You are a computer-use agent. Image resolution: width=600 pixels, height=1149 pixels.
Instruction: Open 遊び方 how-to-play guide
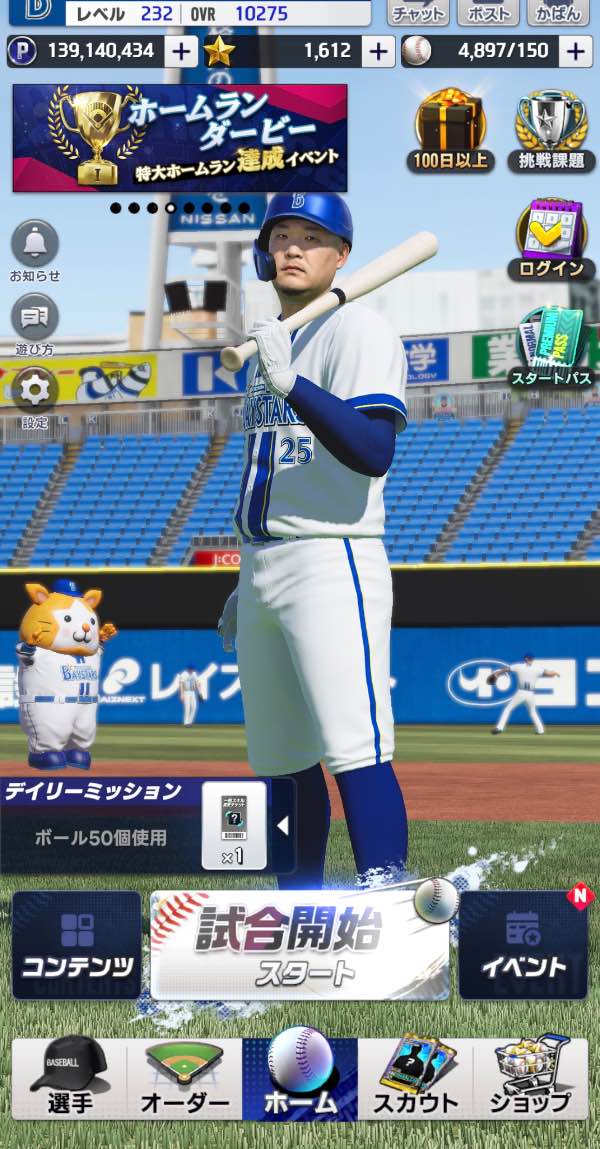[x=35, y=325]
